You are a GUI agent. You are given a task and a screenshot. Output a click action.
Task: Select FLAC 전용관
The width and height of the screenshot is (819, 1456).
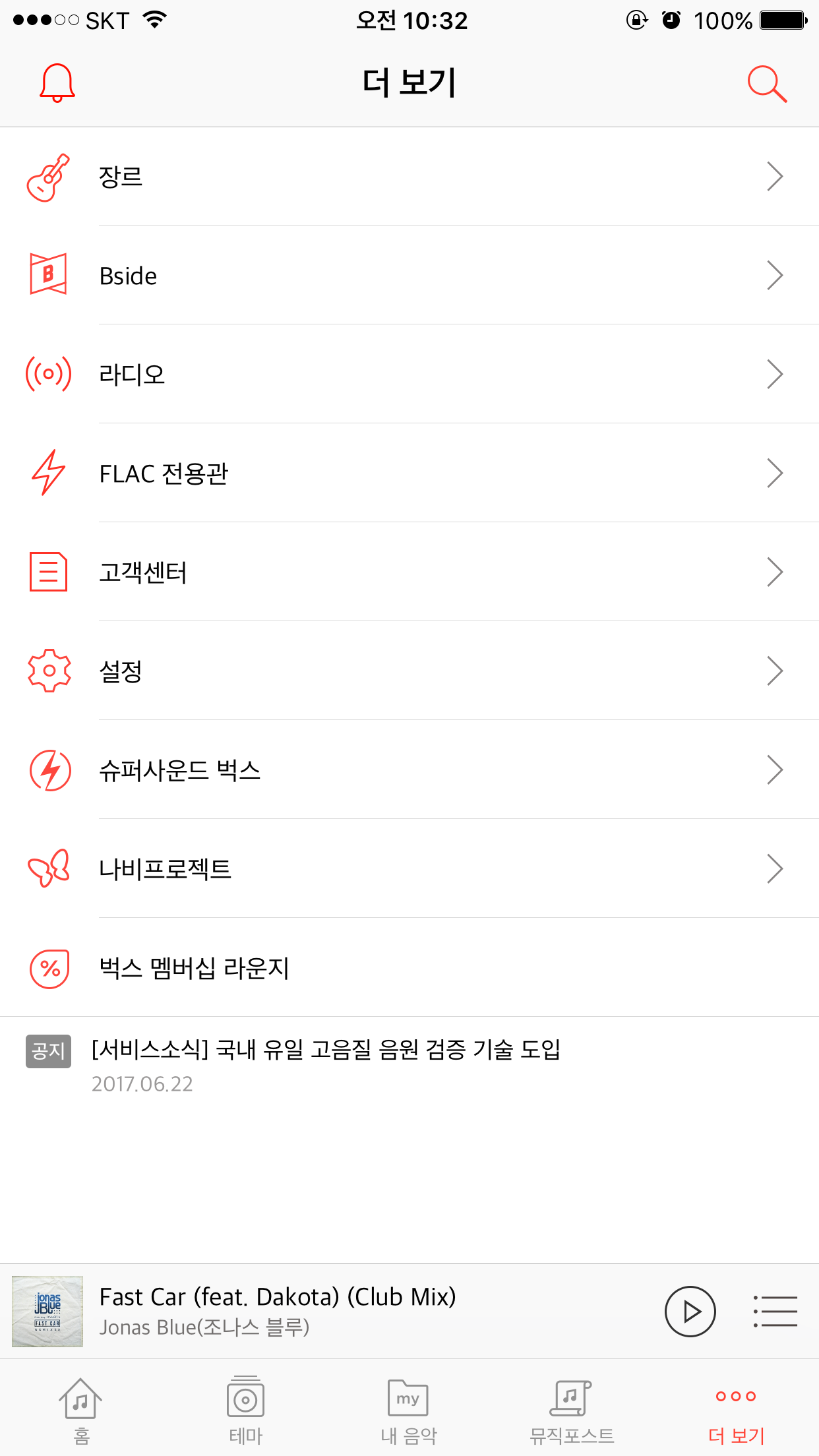[409, 473]
